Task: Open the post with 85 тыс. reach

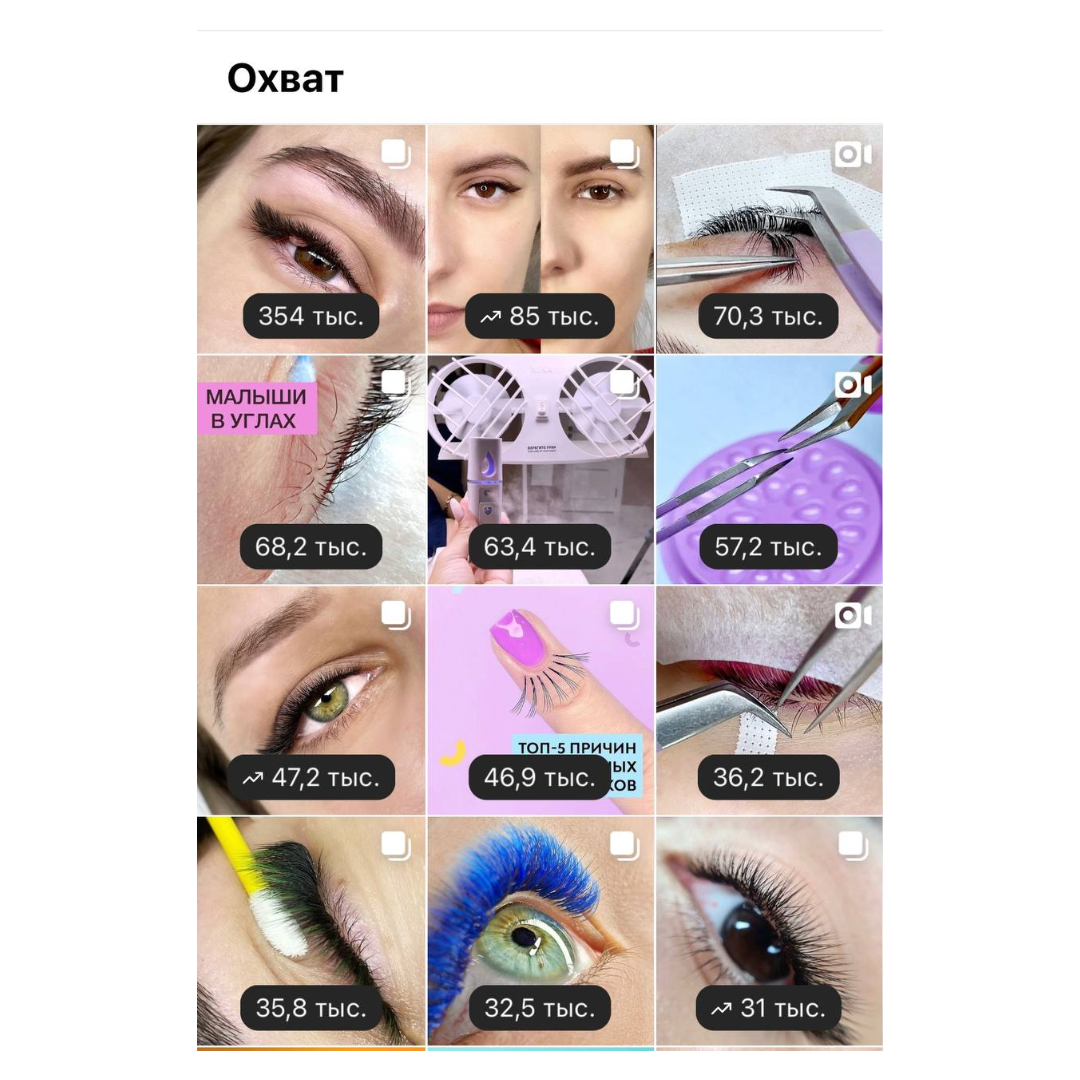Action: click(x=540, y=239)
